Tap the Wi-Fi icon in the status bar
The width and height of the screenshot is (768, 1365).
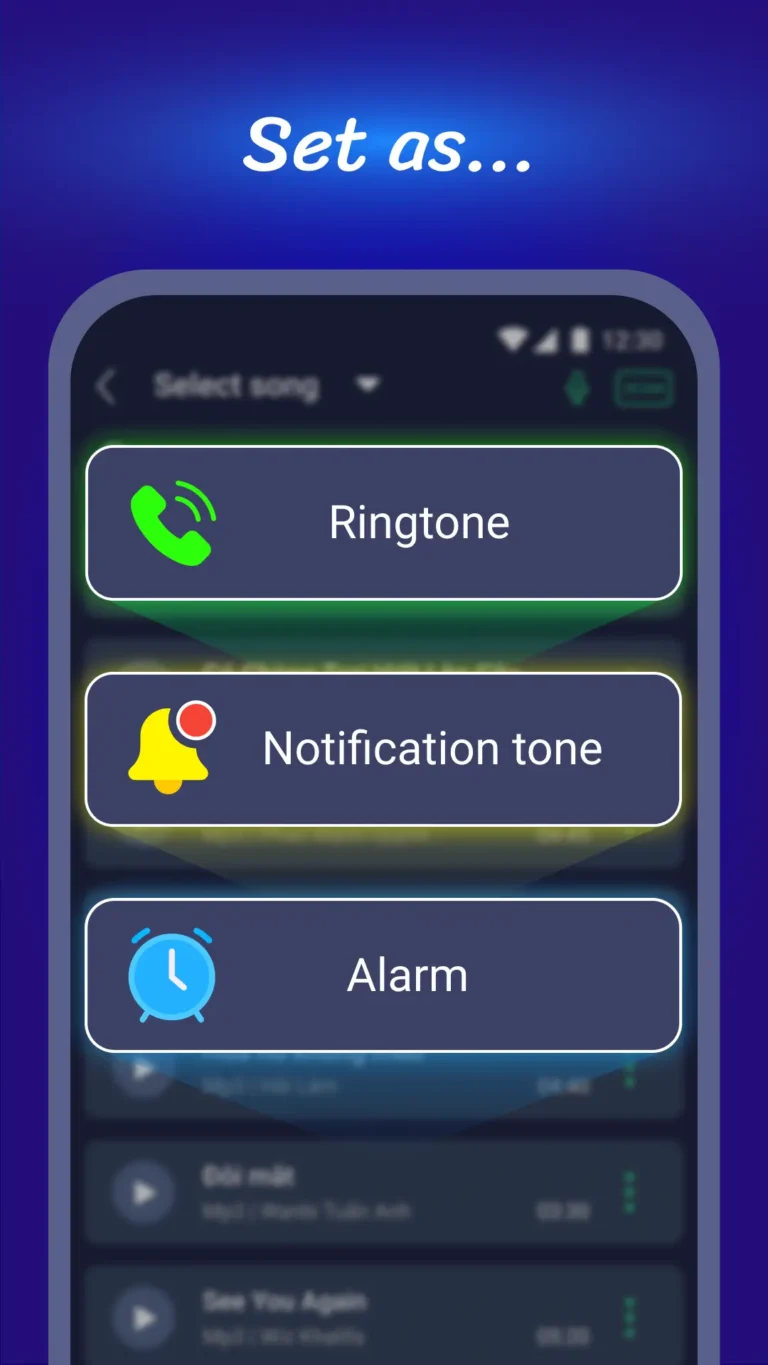pyautogui.click(x=513, y=340)
